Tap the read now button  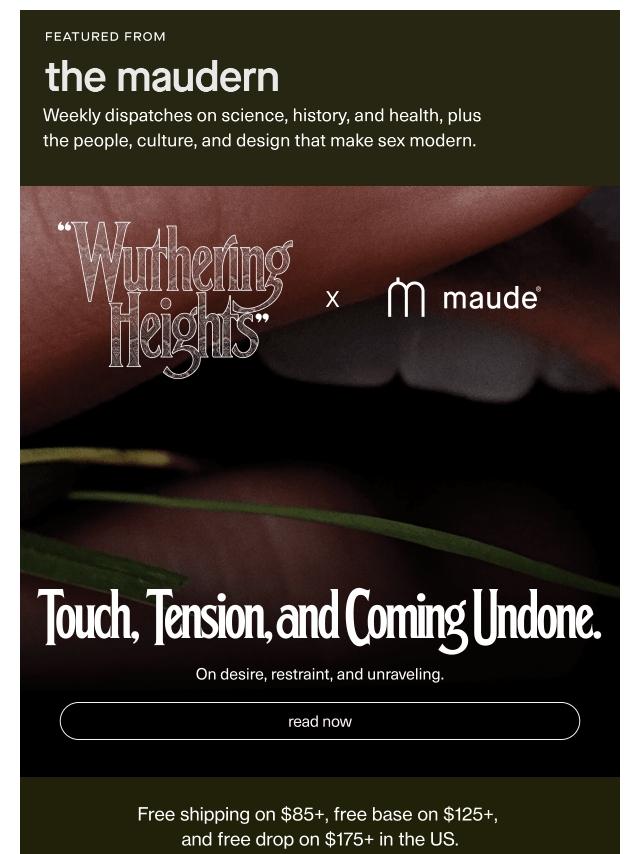(320, 721)
